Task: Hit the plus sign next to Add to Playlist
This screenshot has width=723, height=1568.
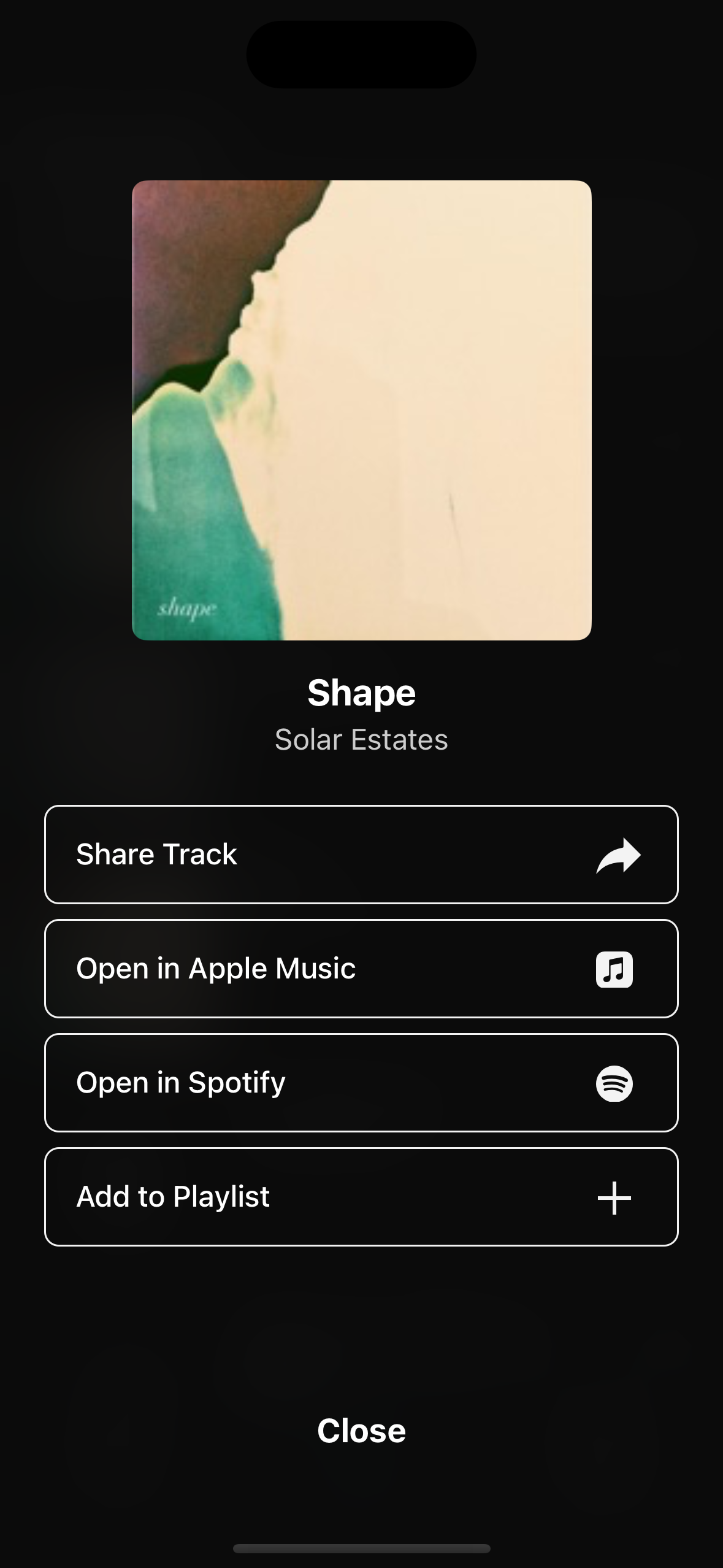Action: pyautogui.click(x=615, y=1196)
